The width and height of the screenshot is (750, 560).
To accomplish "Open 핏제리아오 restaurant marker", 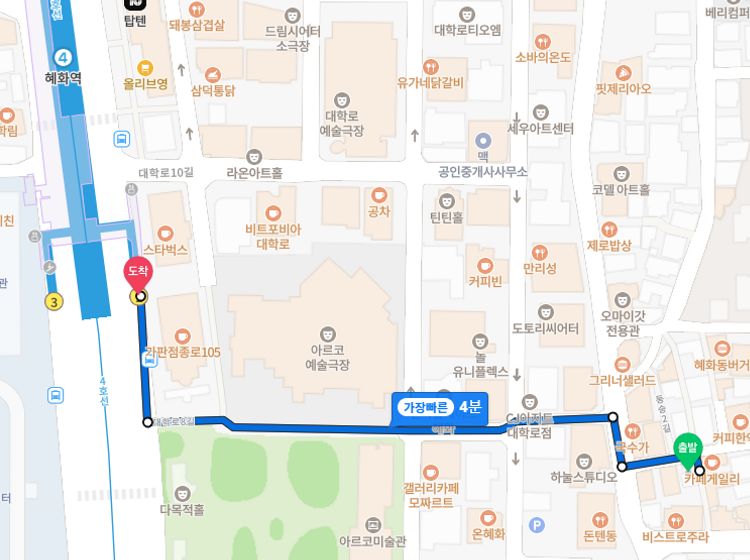I will [x=622, y=72].
